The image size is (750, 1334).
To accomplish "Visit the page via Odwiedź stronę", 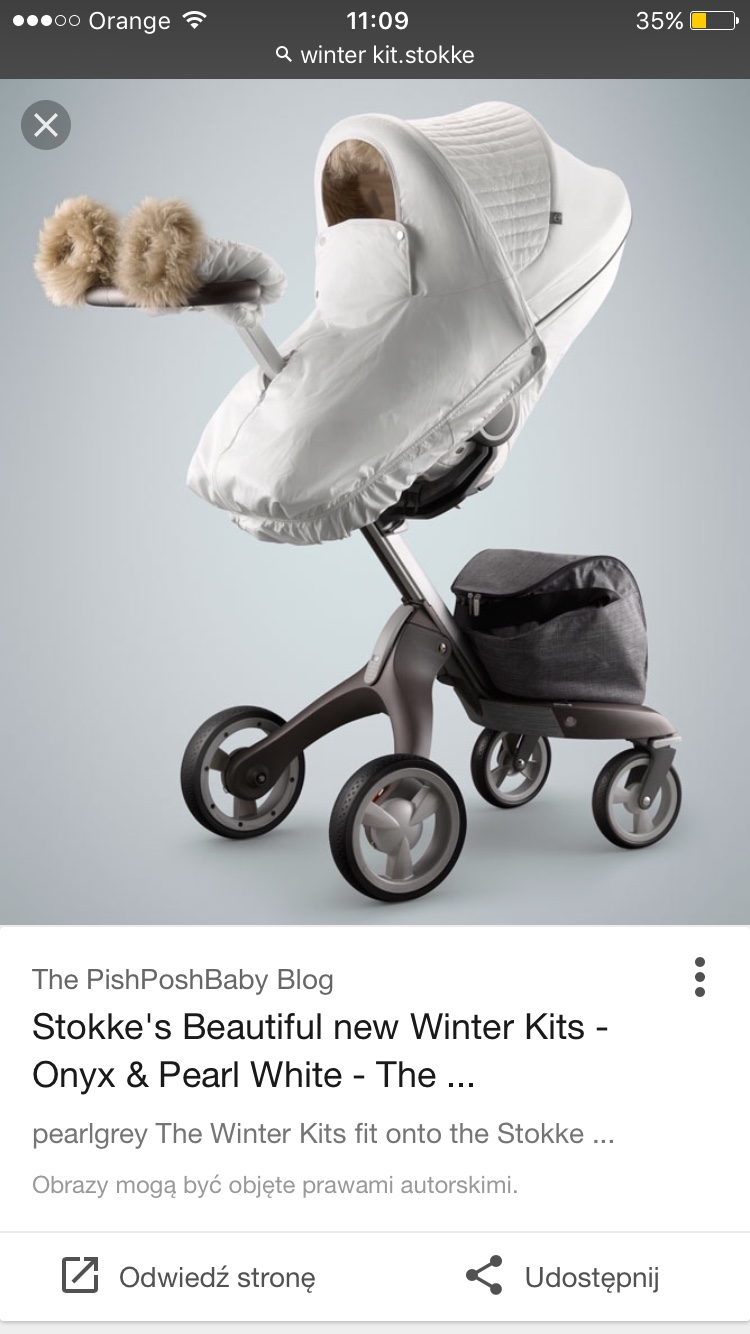I will click(x=189, y=1276).
